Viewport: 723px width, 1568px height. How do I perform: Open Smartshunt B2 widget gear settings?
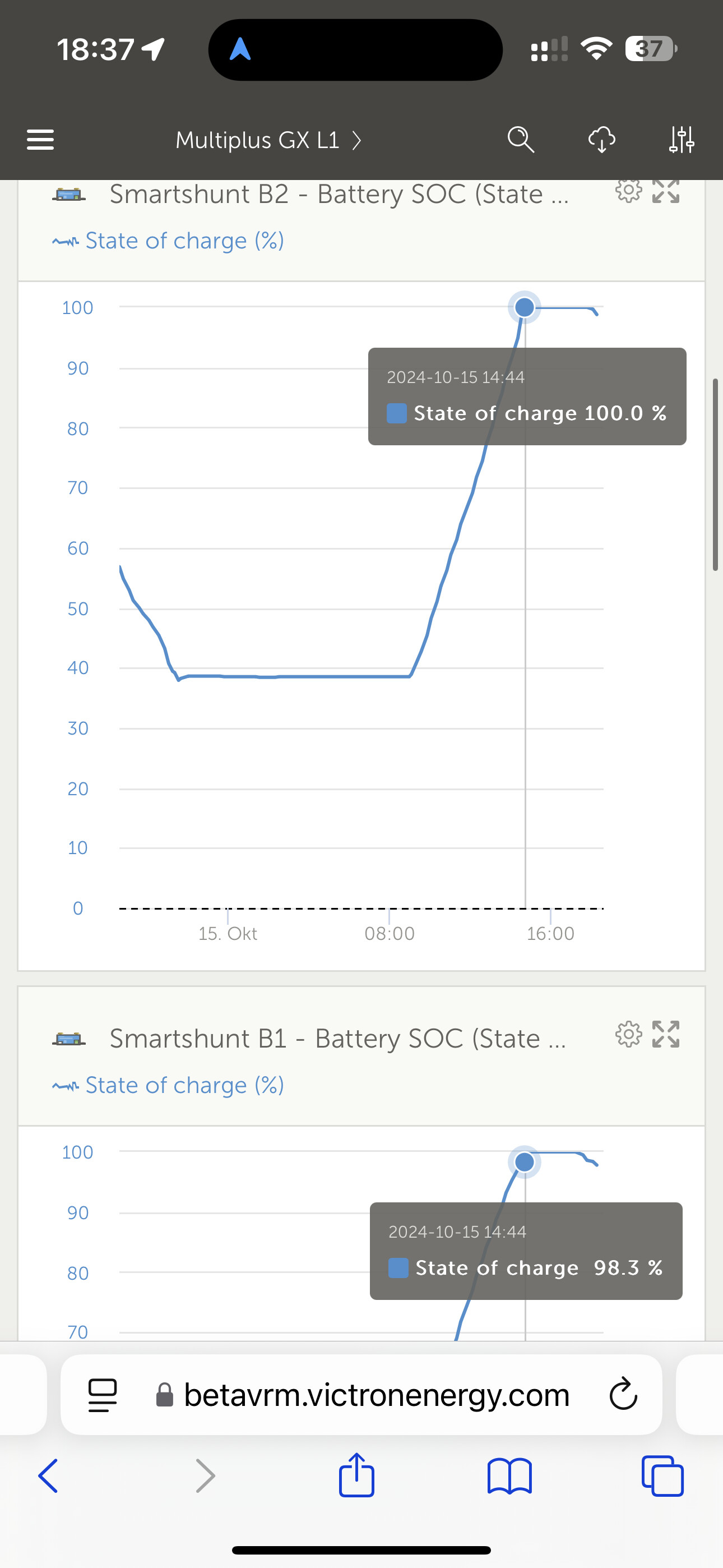pos(629,191)
